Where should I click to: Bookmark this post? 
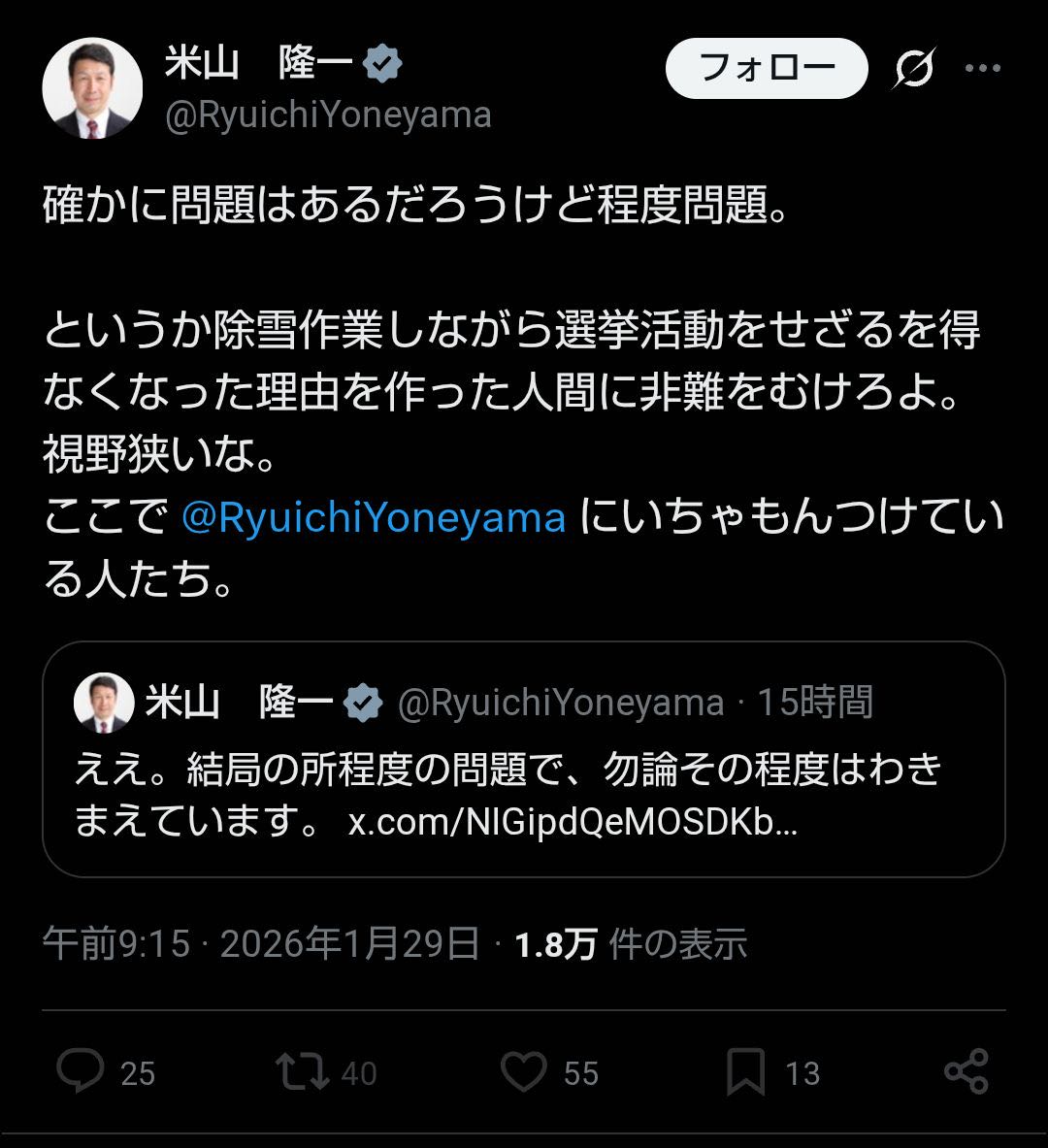[x=745, y=1071]
